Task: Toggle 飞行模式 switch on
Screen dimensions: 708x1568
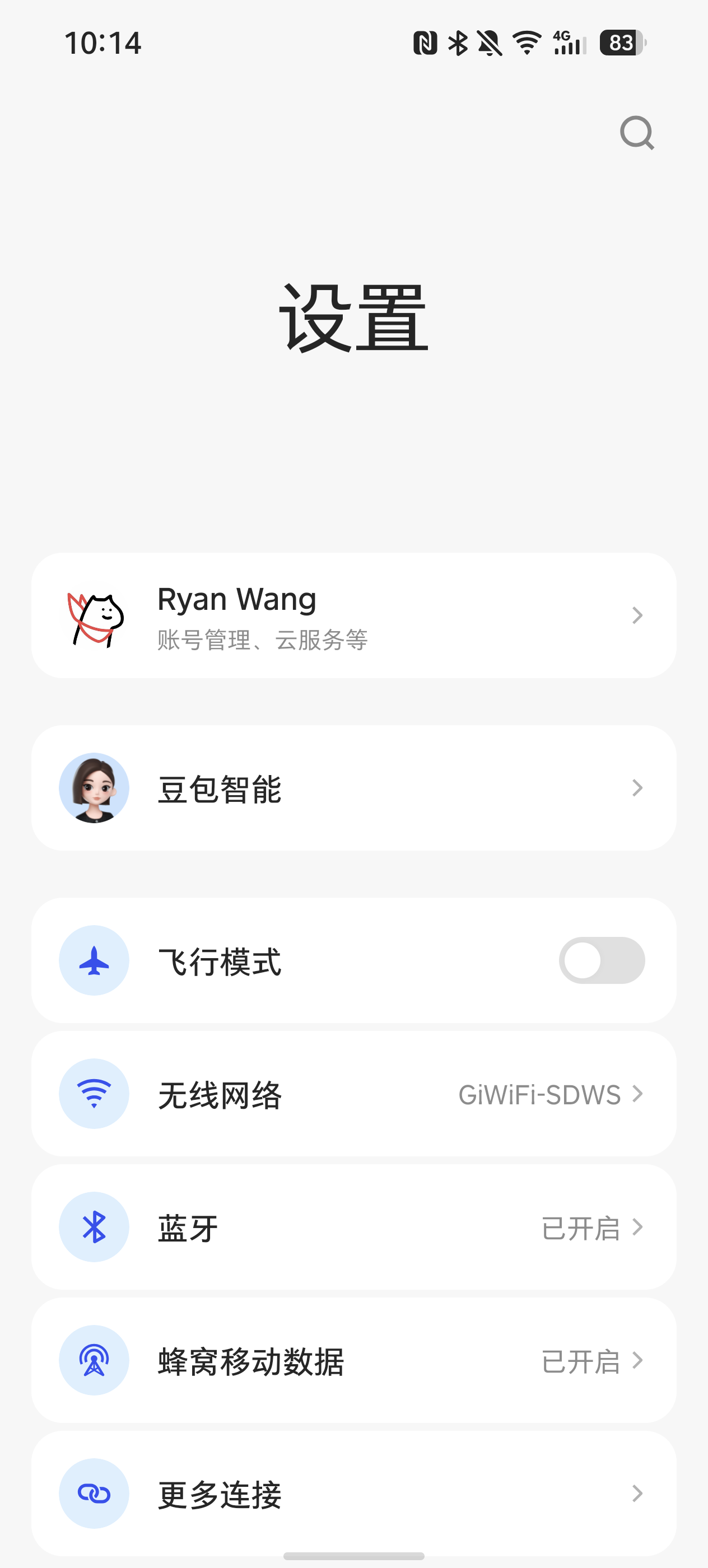Action: (602, 960)
